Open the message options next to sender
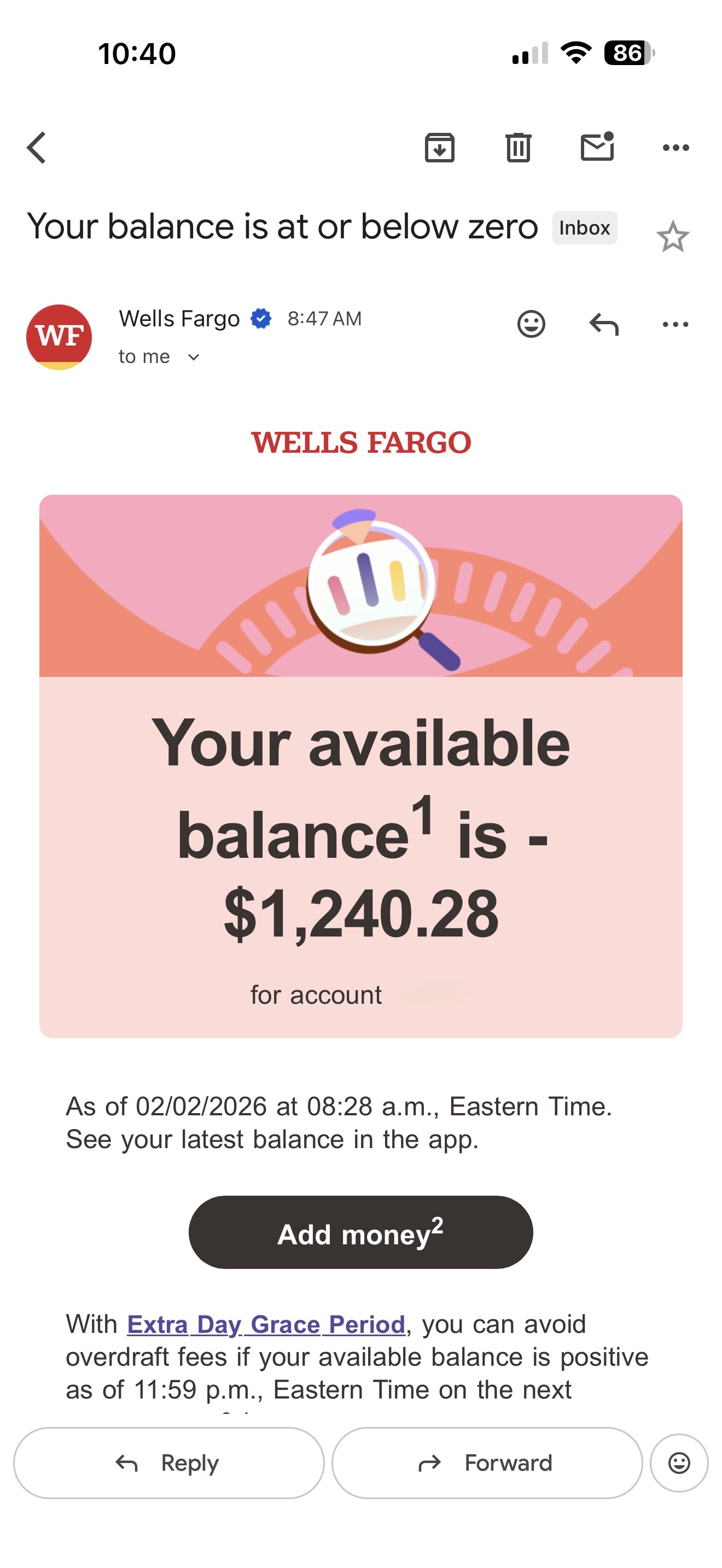 (x=675, y=324)
